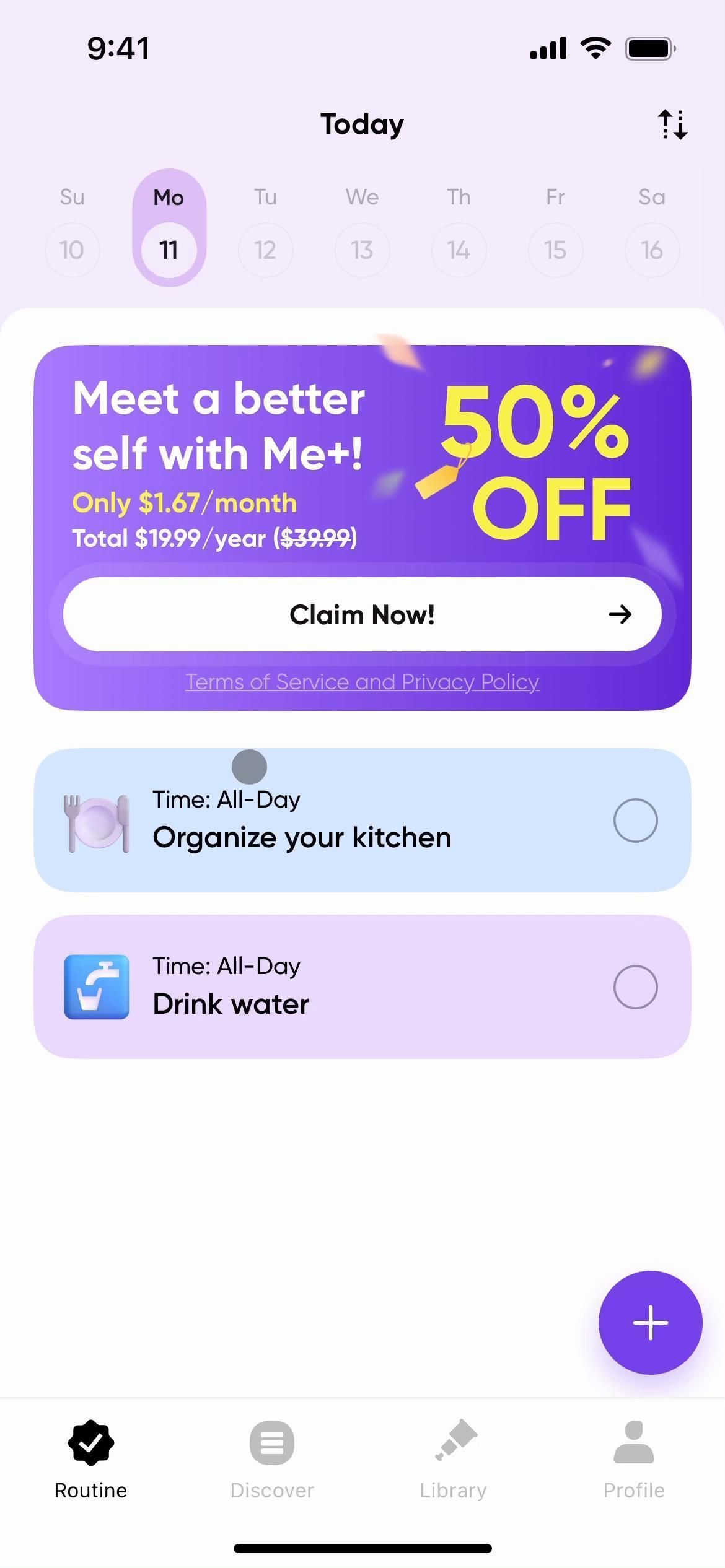Switch to the Library tab
The height and width of the screenshot is (1568, 725).
tap(453, 1460)
